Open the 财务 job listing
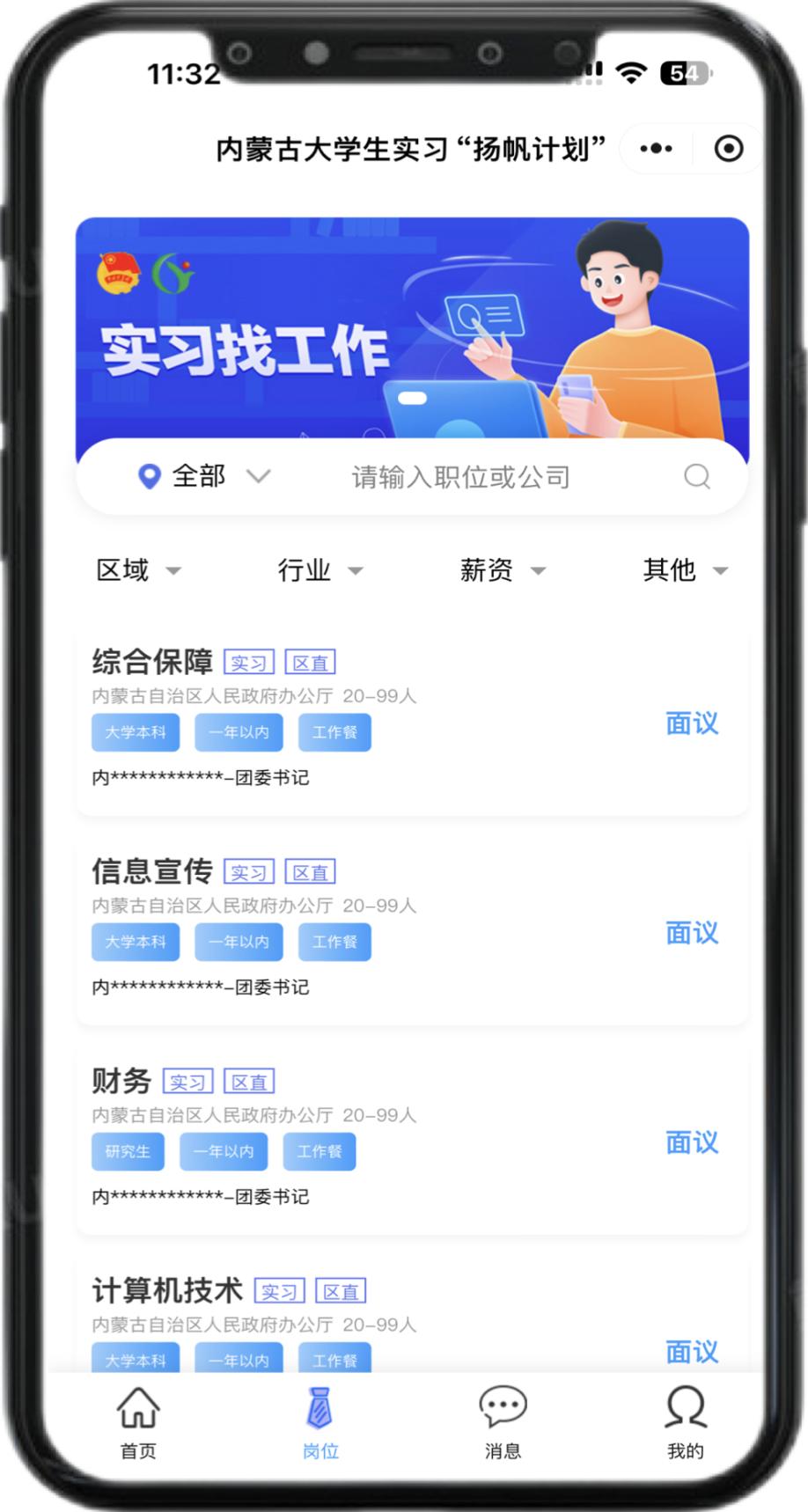 pos(412,1139)
